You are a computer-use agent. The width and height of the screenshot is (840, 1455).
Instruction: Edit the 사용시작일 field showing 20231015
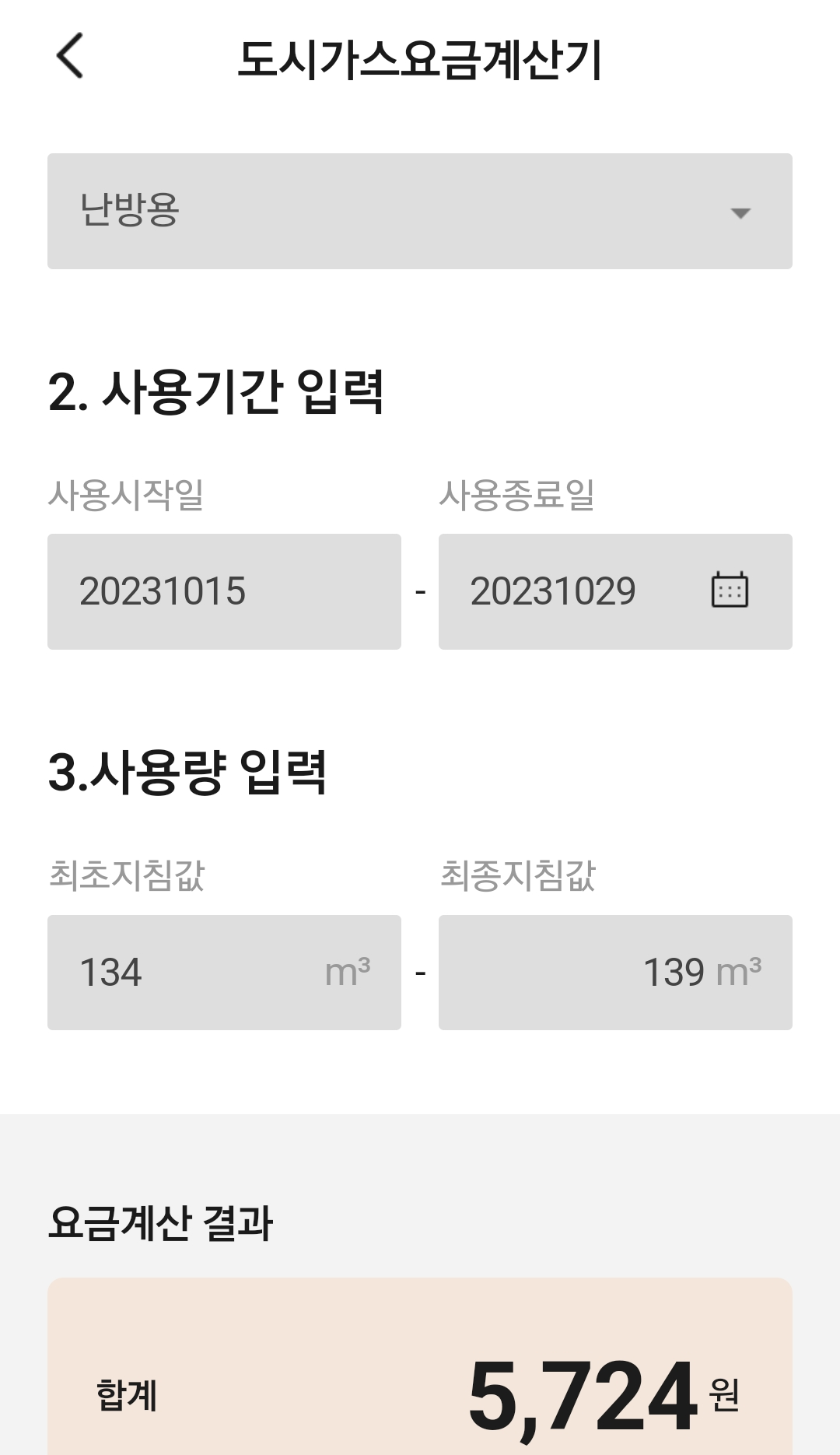[224, 591]
